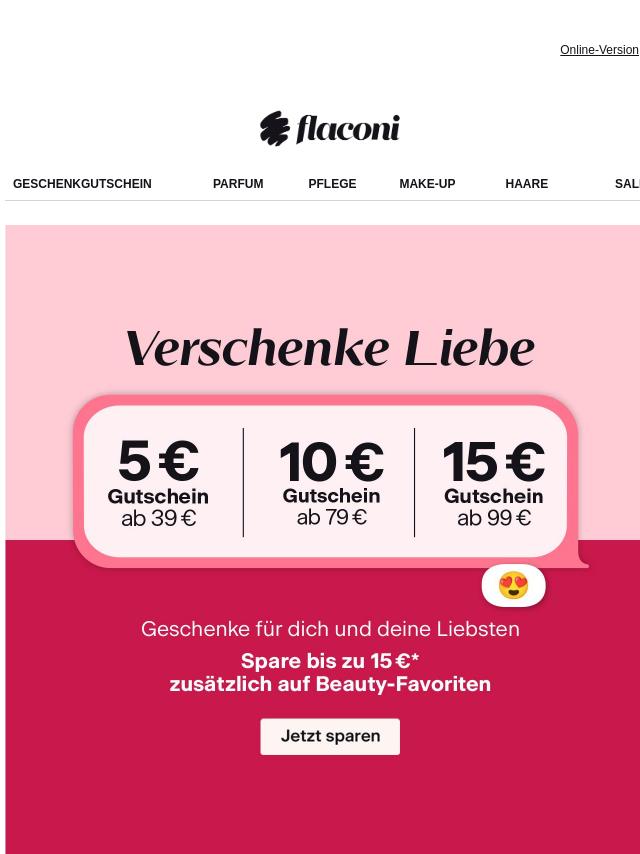Select the Make-up category
This screenshot has height=854, width=640.
(427, 184)
